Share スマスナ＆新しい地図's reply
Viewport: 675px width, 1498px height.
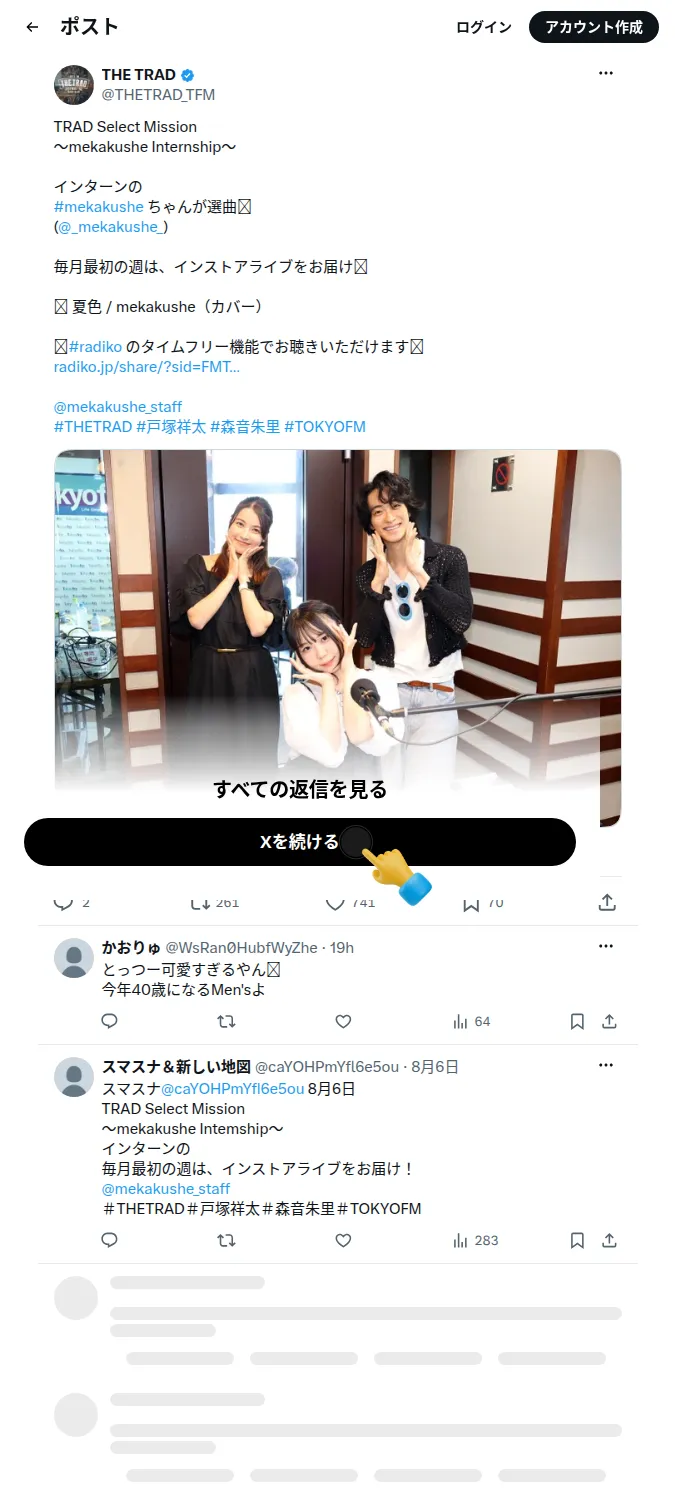[609, 1240]
